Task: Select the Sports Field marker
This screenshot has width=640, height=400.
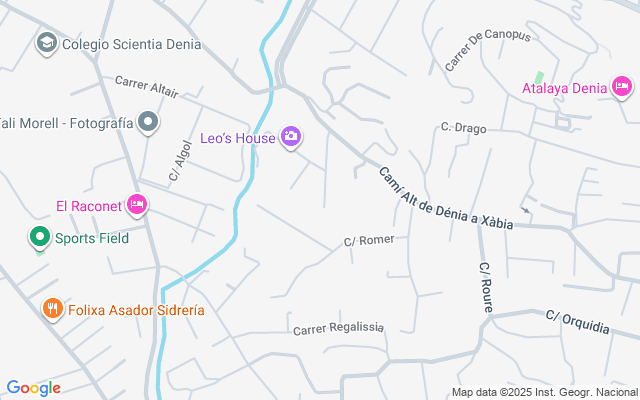Action: pyautogui.click(x=40, y=238)
